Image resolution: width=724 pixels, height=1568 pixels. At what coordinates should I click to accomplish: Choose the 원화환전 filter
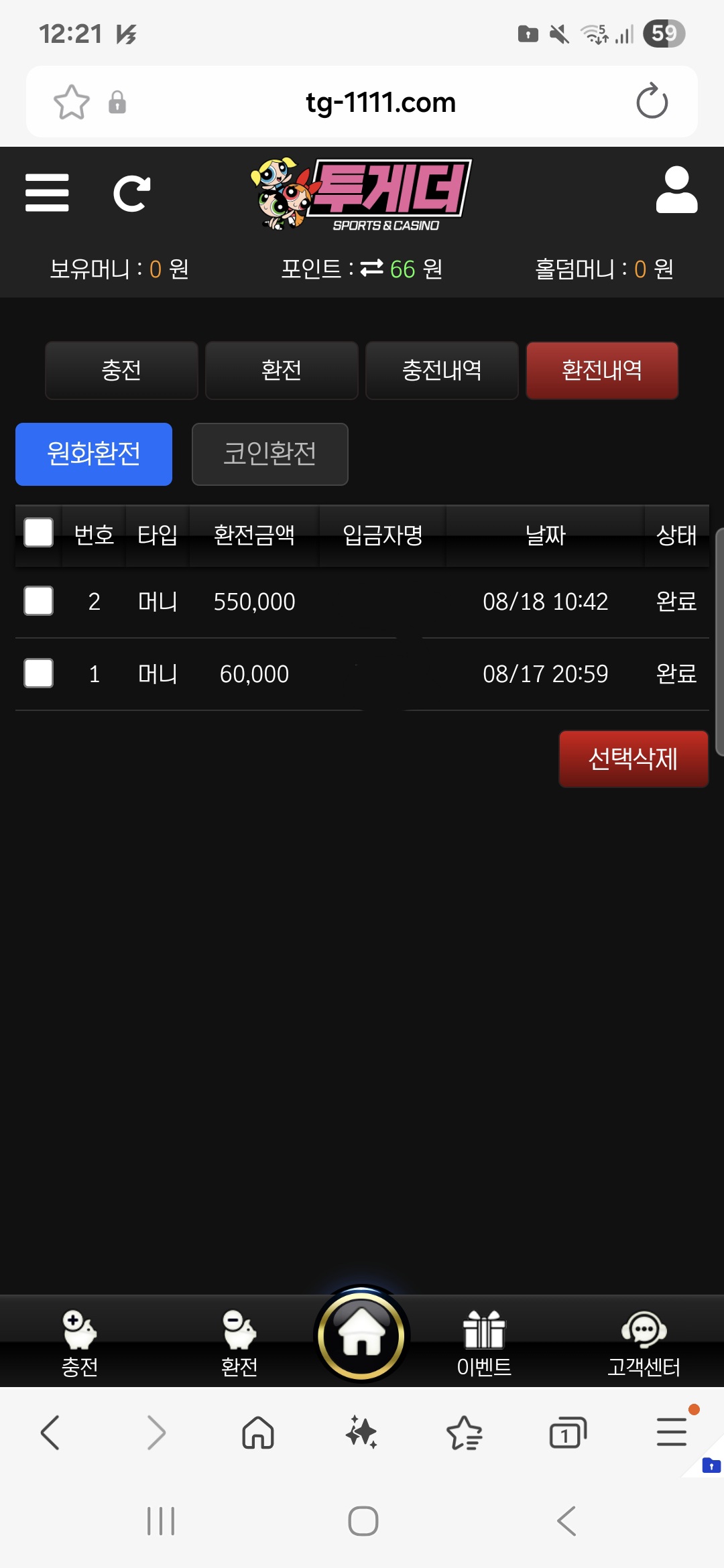point(94,454)
